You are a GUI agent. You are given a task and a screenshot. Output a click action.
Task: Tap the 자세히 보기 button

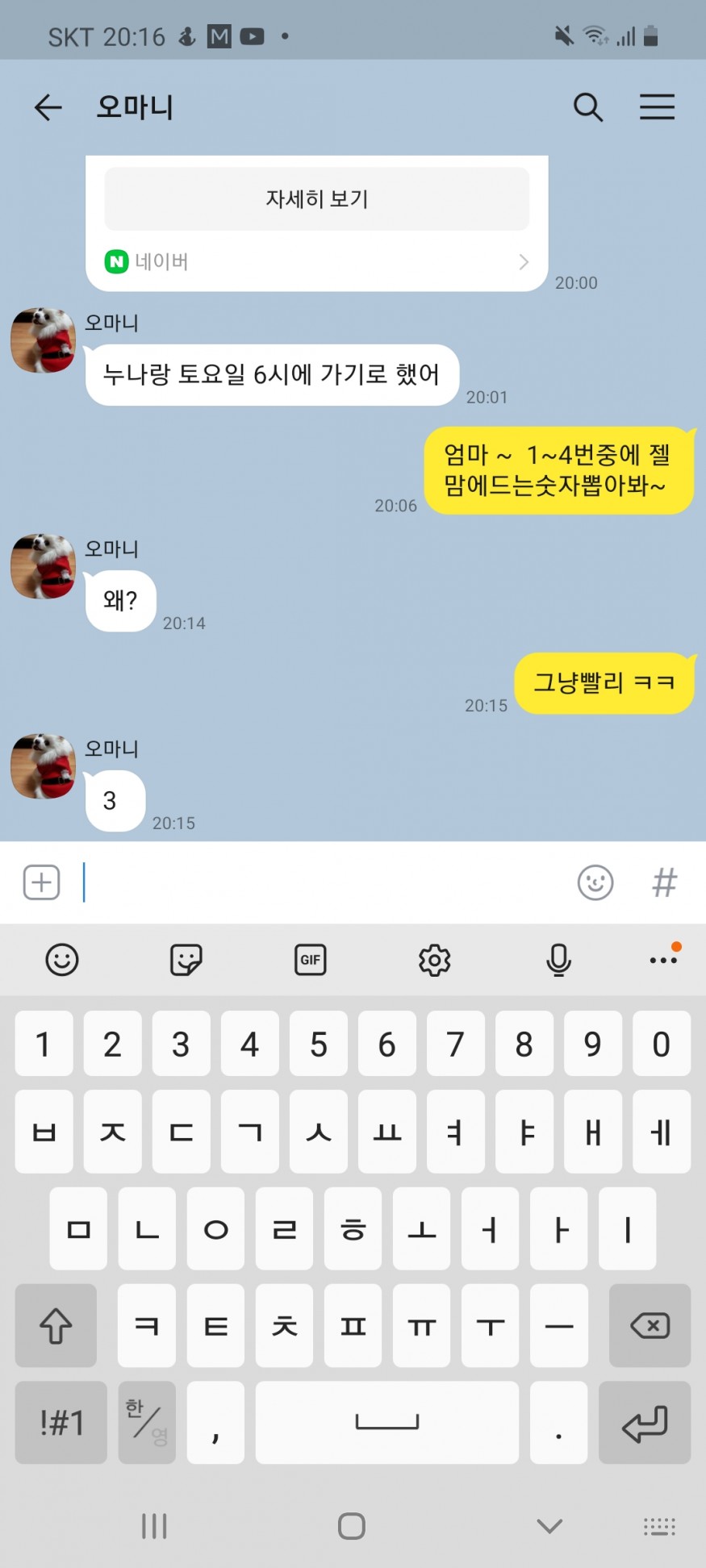316,199
